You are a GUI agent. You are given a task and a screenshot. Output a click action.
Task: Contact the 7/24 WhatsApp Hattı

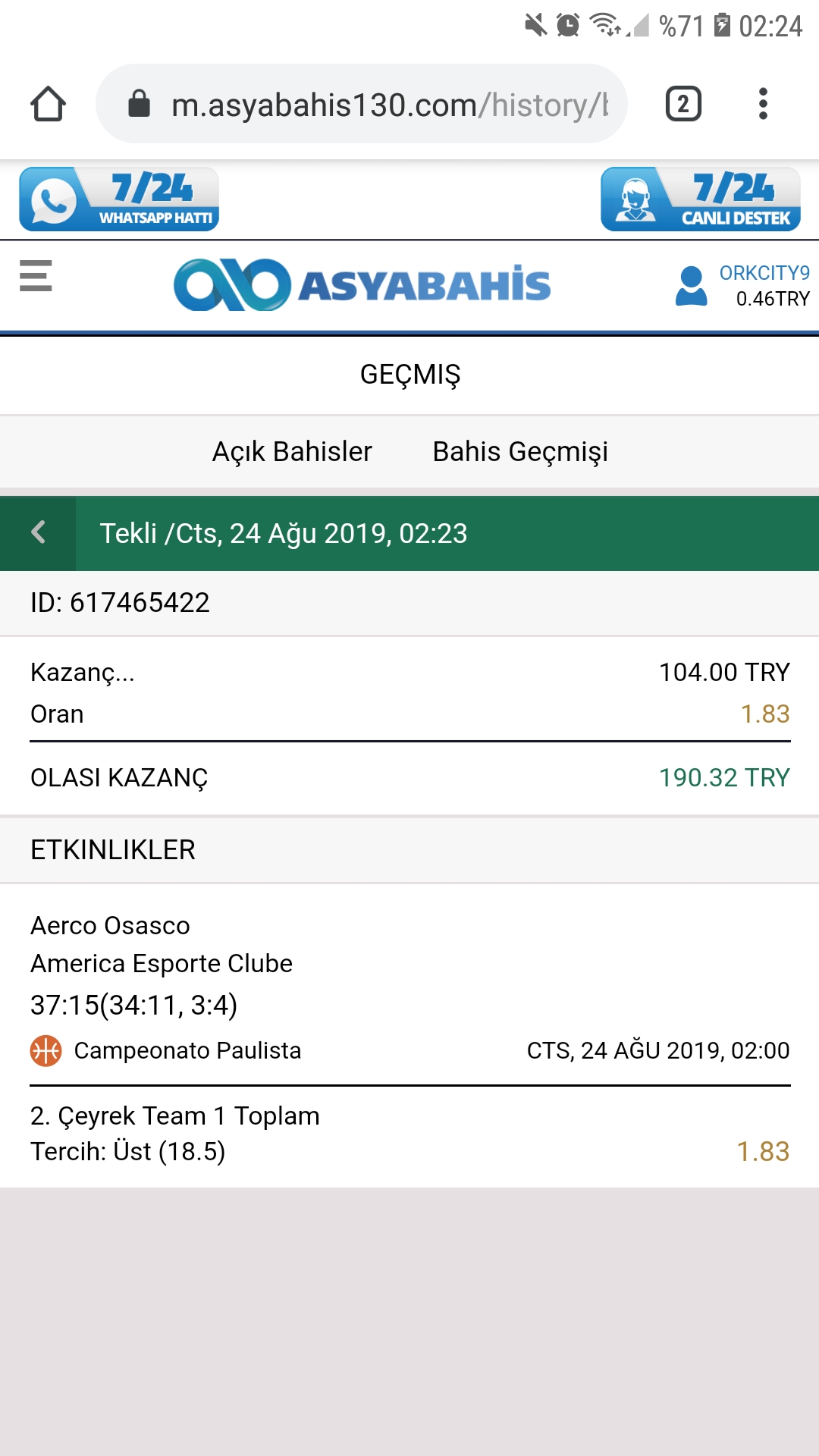coord(119,199)
